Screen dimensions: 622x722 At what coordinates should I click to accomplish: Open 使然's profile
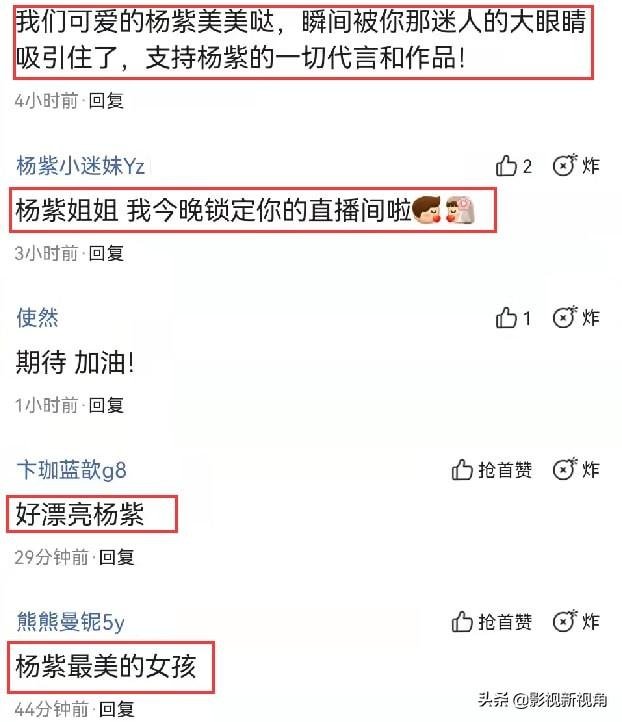(x=37, y=318)
